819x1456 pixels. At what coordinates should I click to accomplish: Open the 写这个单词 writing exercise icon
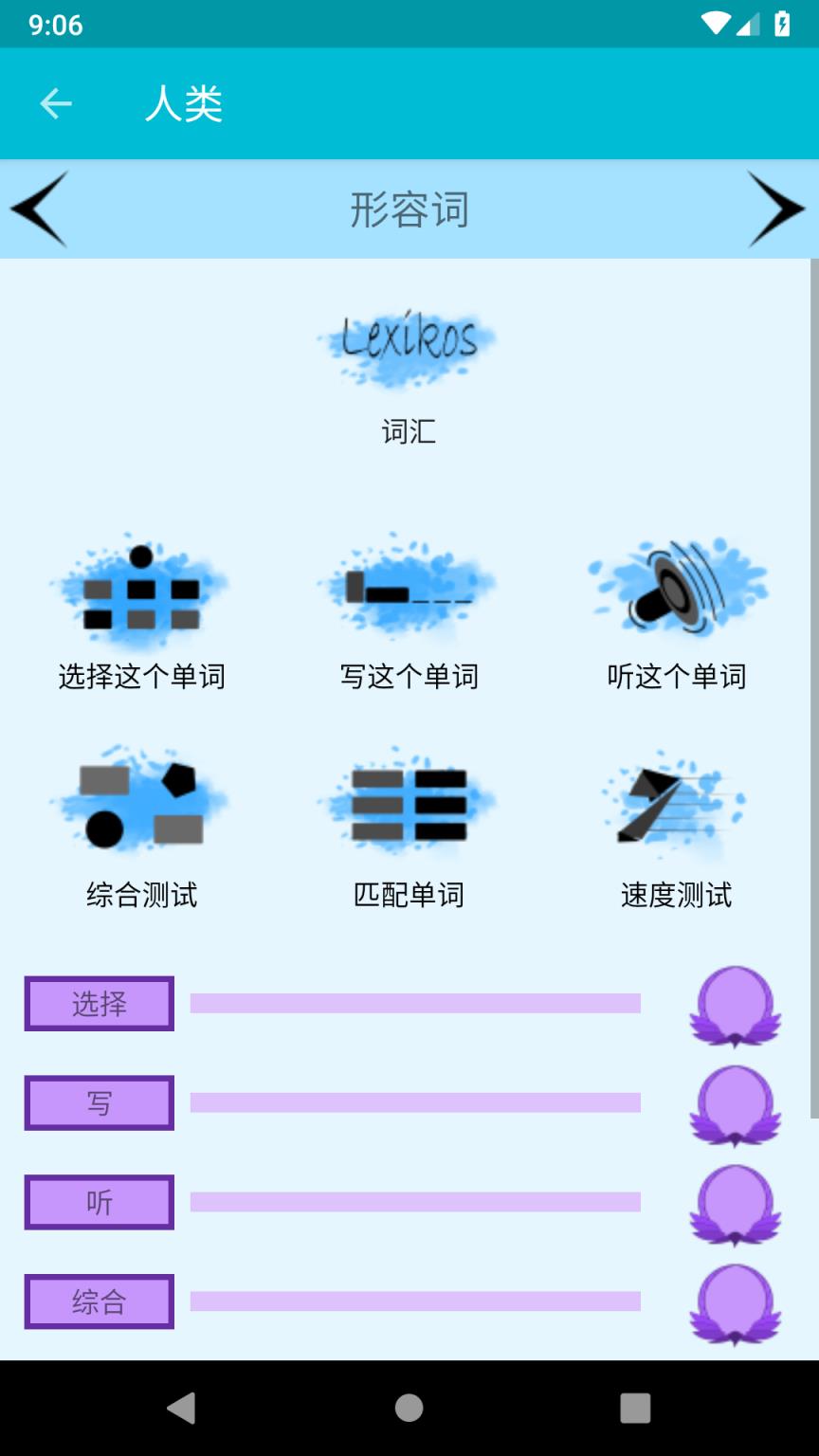[x=408, y=586]
